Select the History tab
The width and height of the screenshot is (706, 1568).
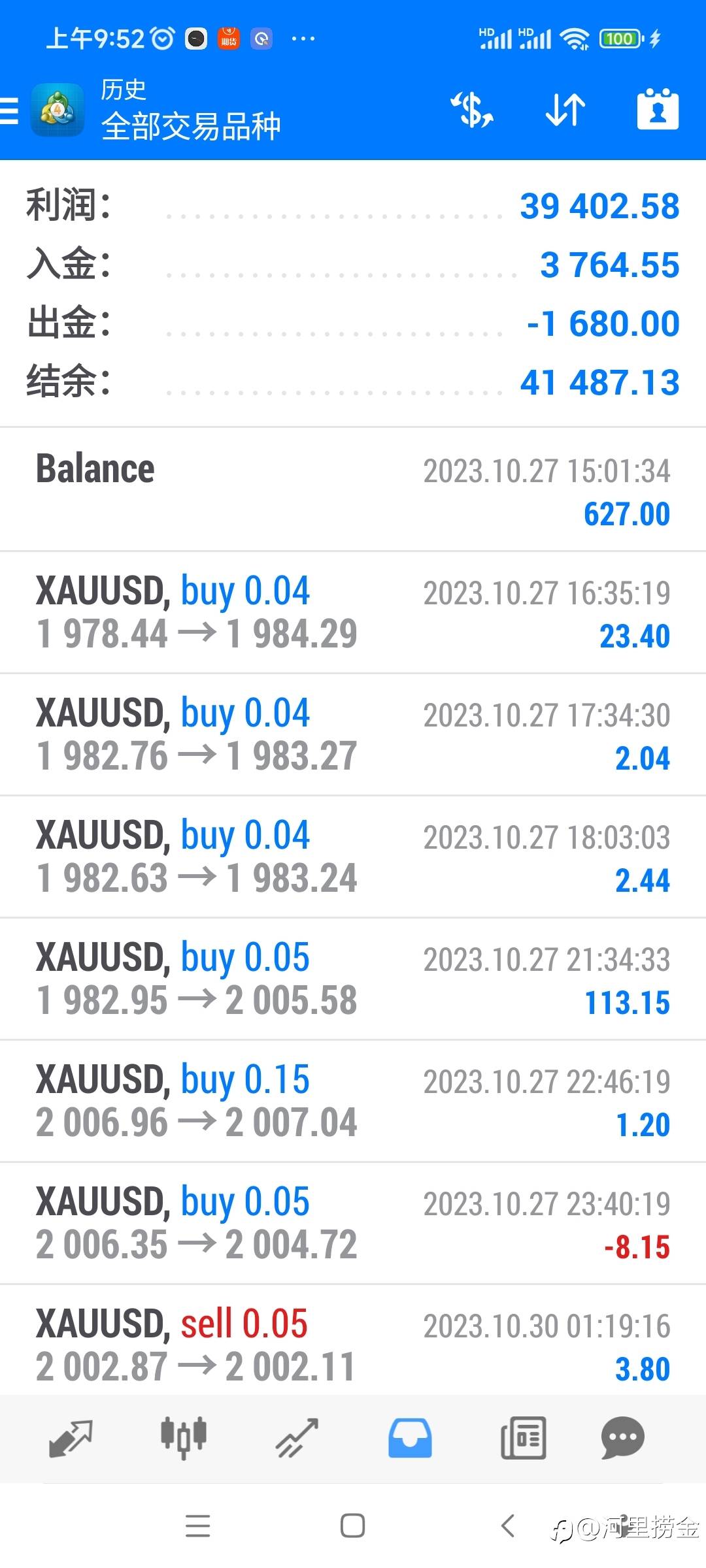(410, 1438)
